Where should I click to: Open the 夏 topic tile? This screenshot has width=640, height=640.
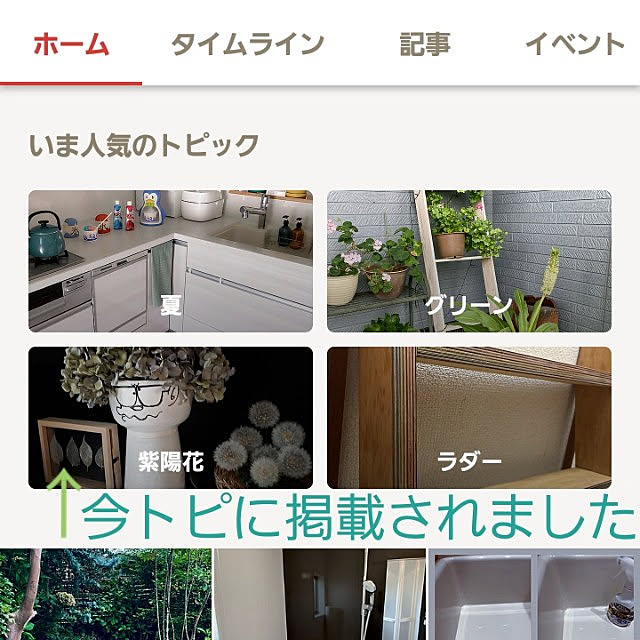point(170,261)
